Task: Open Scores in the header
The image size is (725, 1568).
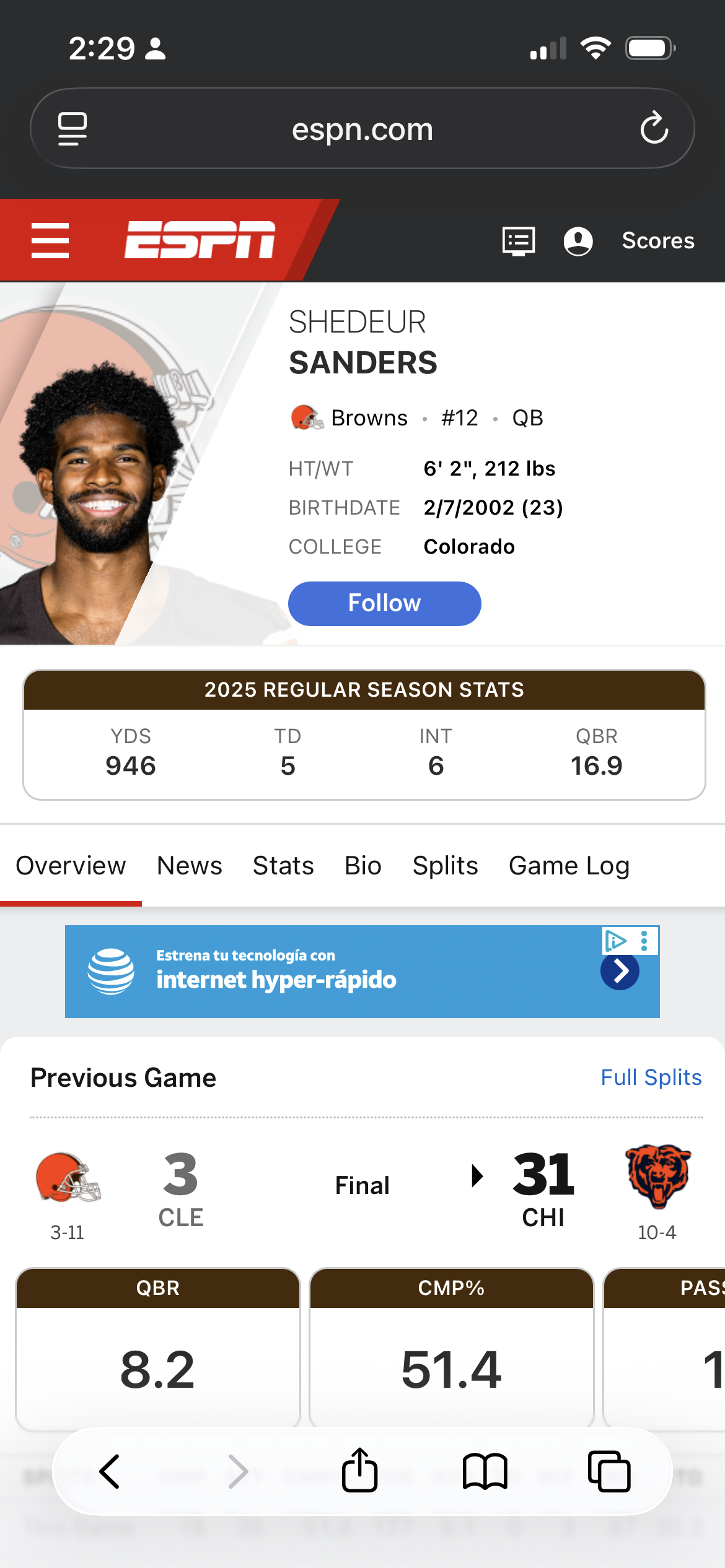Action: pos(657,240)
